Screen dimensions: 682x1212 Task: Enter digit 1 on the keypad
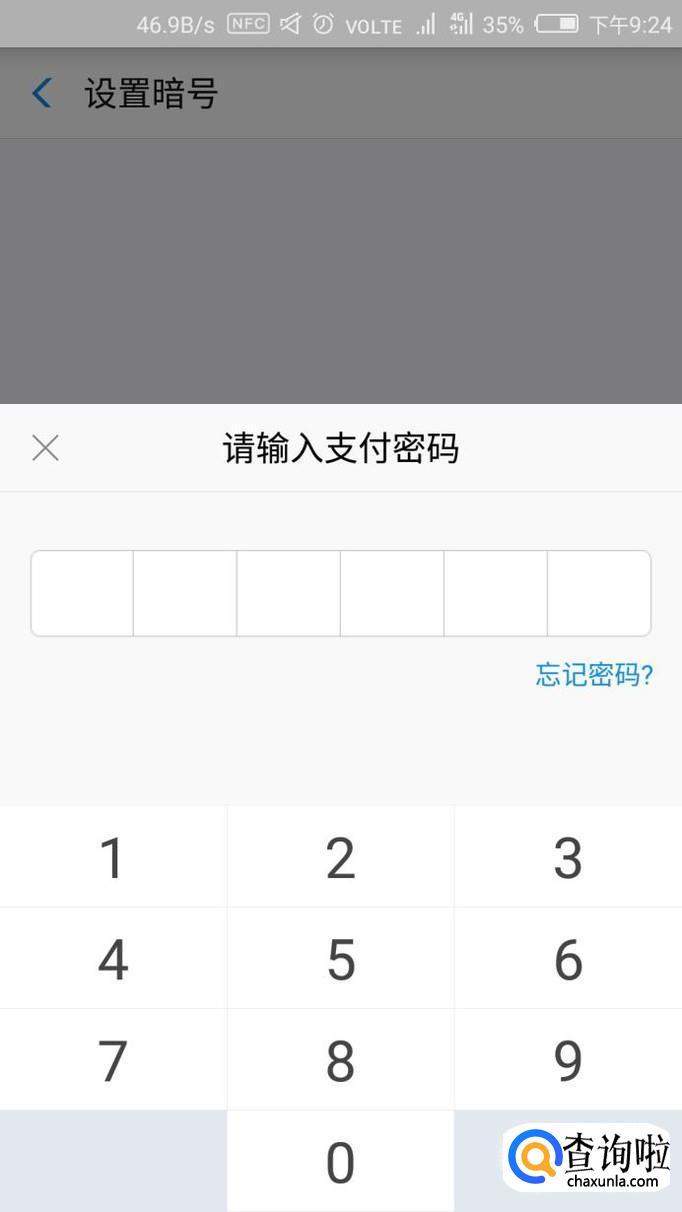coord(113,858)
